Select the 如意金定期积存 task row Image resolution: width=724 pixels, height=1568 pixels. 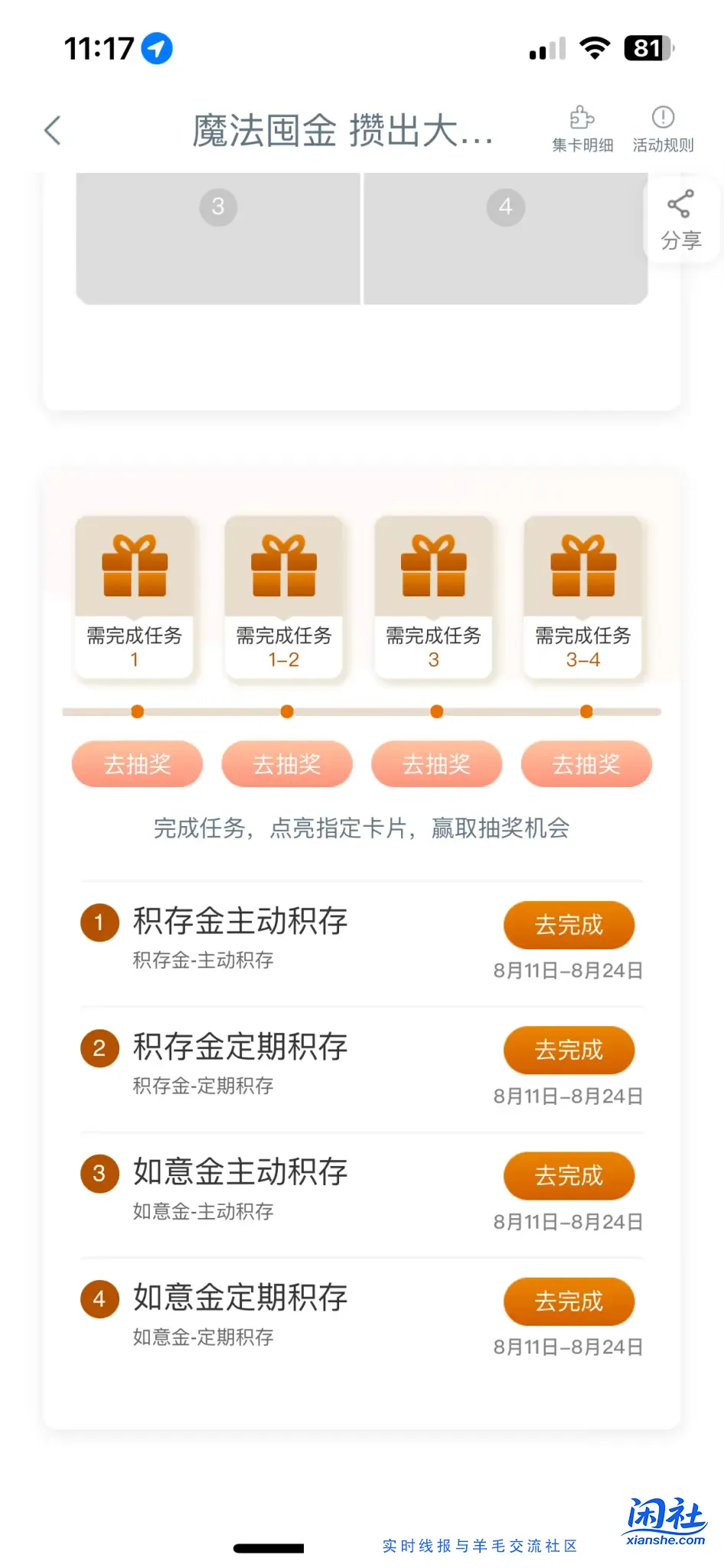point(240,1298)
